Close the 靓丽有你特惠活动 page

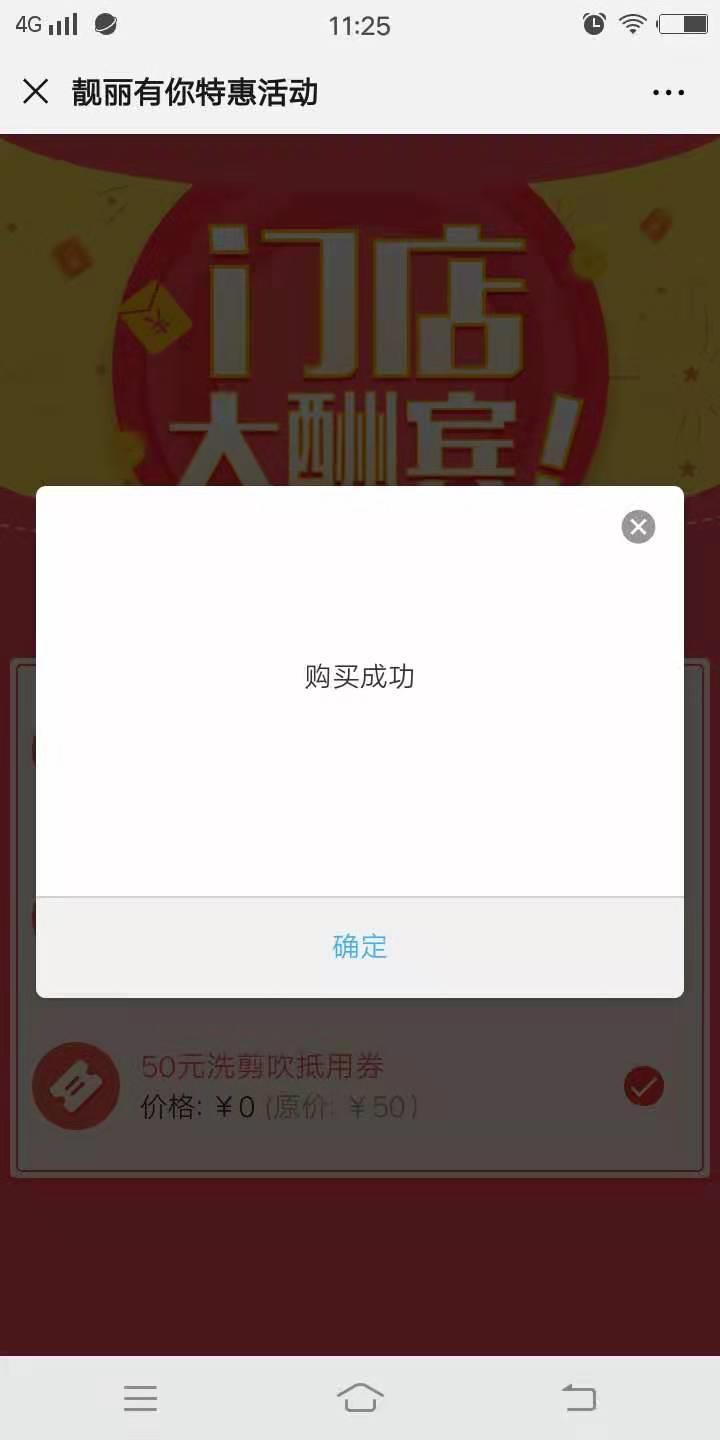tap(36, 92)
